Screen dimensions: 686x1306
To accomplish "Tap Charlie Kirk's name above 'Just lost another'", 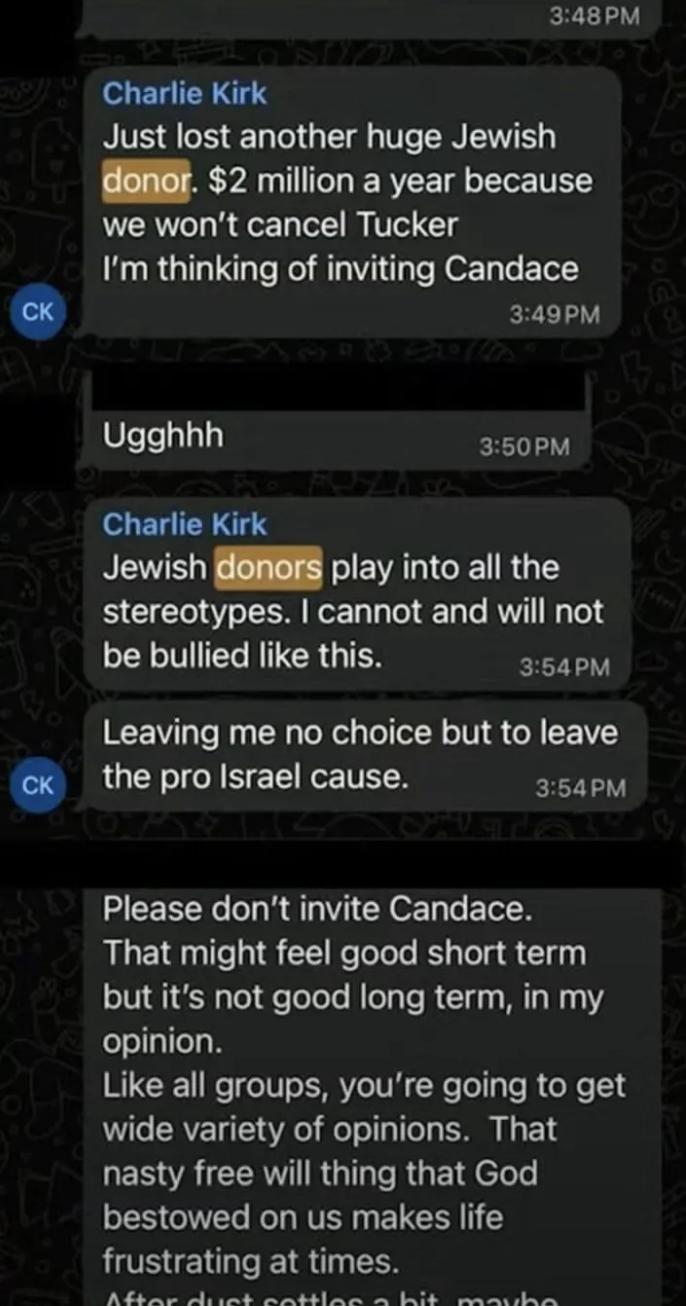I will 185,94.
